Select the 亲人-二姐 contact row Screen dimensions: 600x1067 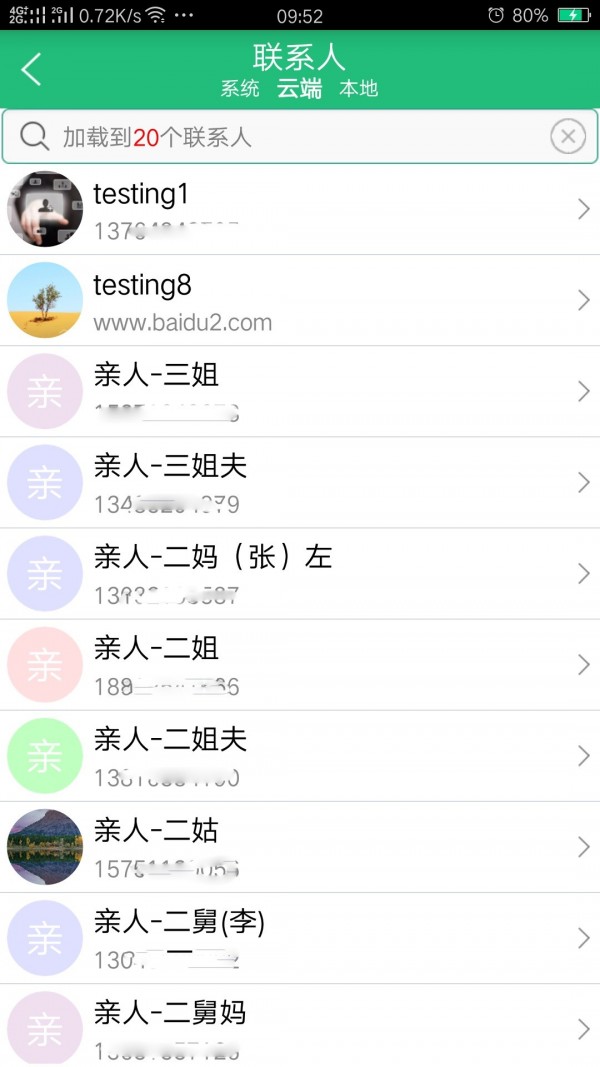coord(300,665)
